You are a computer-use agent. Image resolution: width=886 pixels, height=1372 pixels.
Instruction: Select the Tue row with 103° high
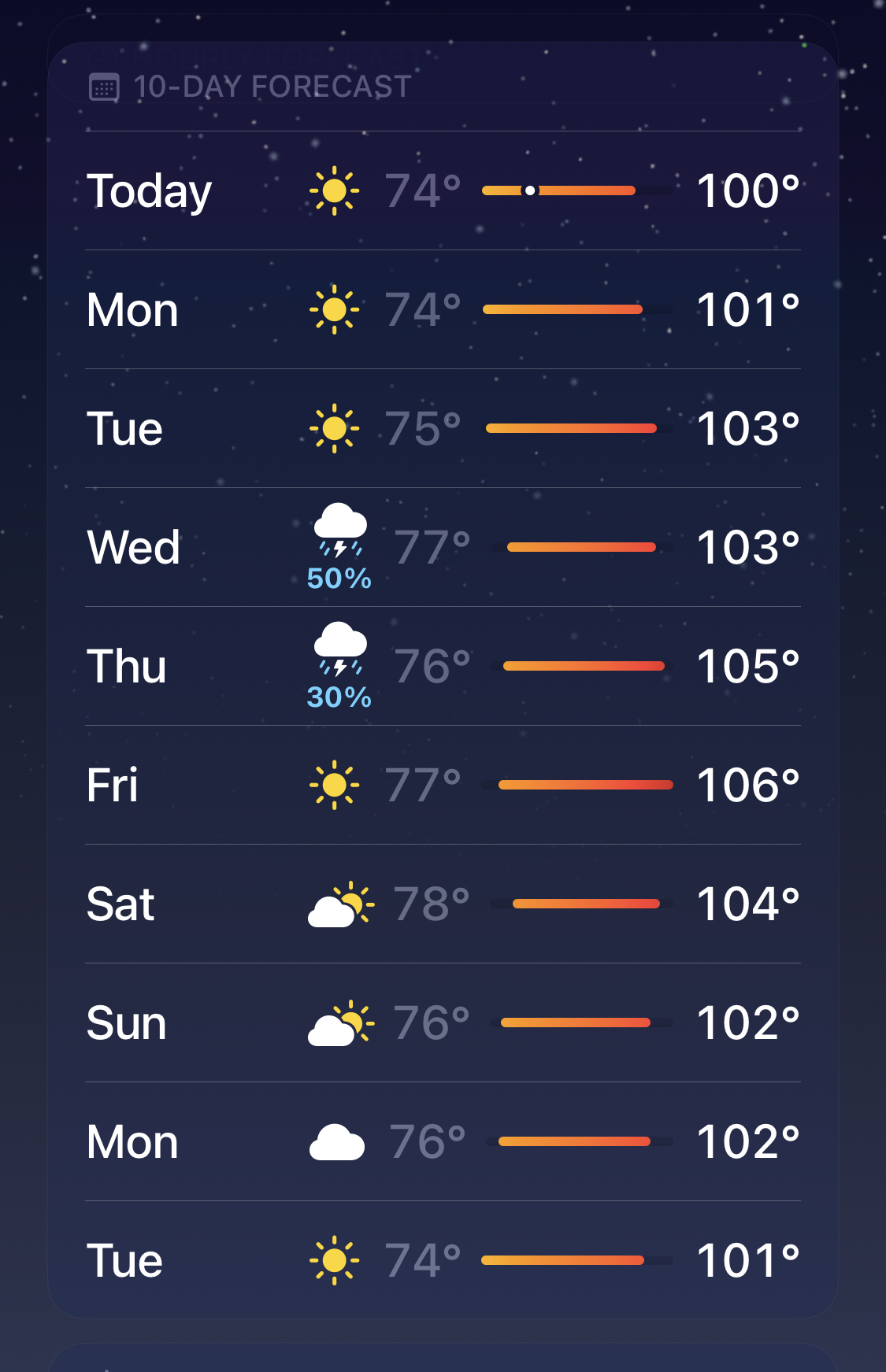(x=443, y=429)
